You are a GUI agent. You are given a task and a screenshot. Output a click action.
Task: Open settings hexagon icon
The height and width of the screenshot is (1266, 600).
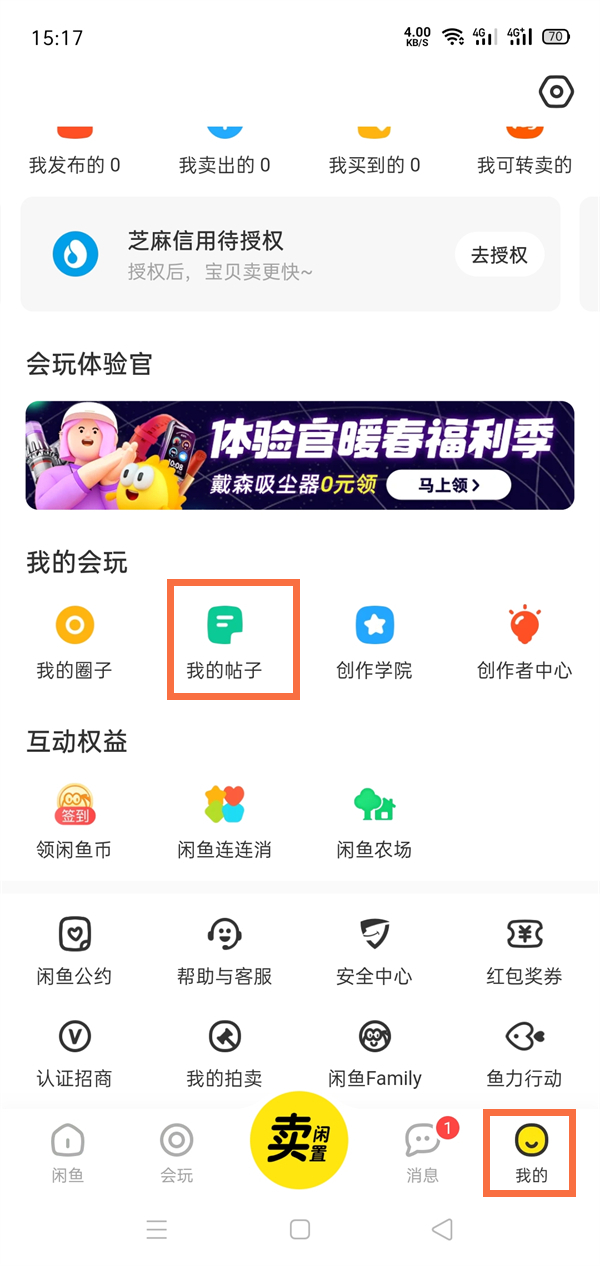pos(556,93)
